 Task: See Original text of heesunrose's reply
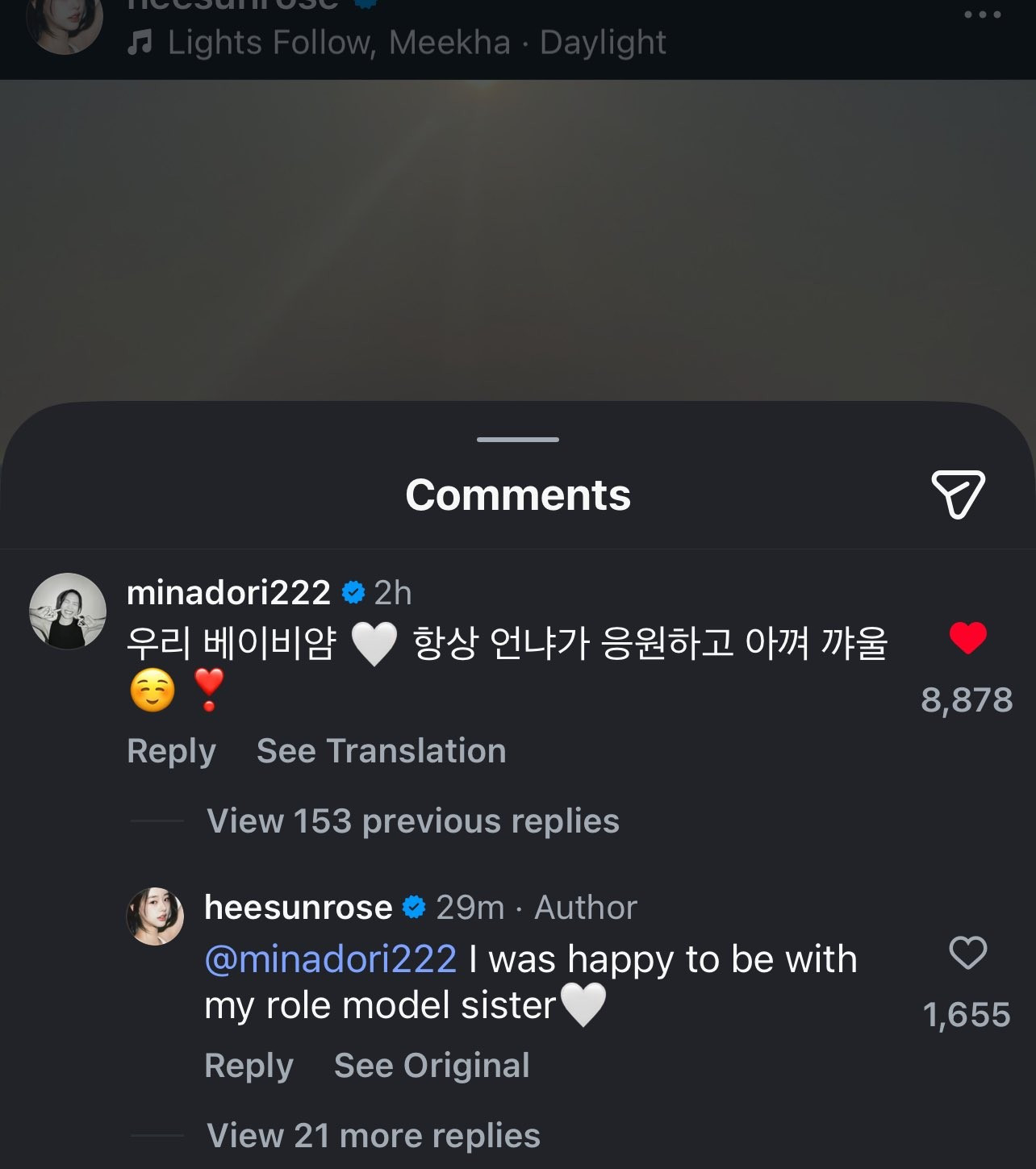432,1066
